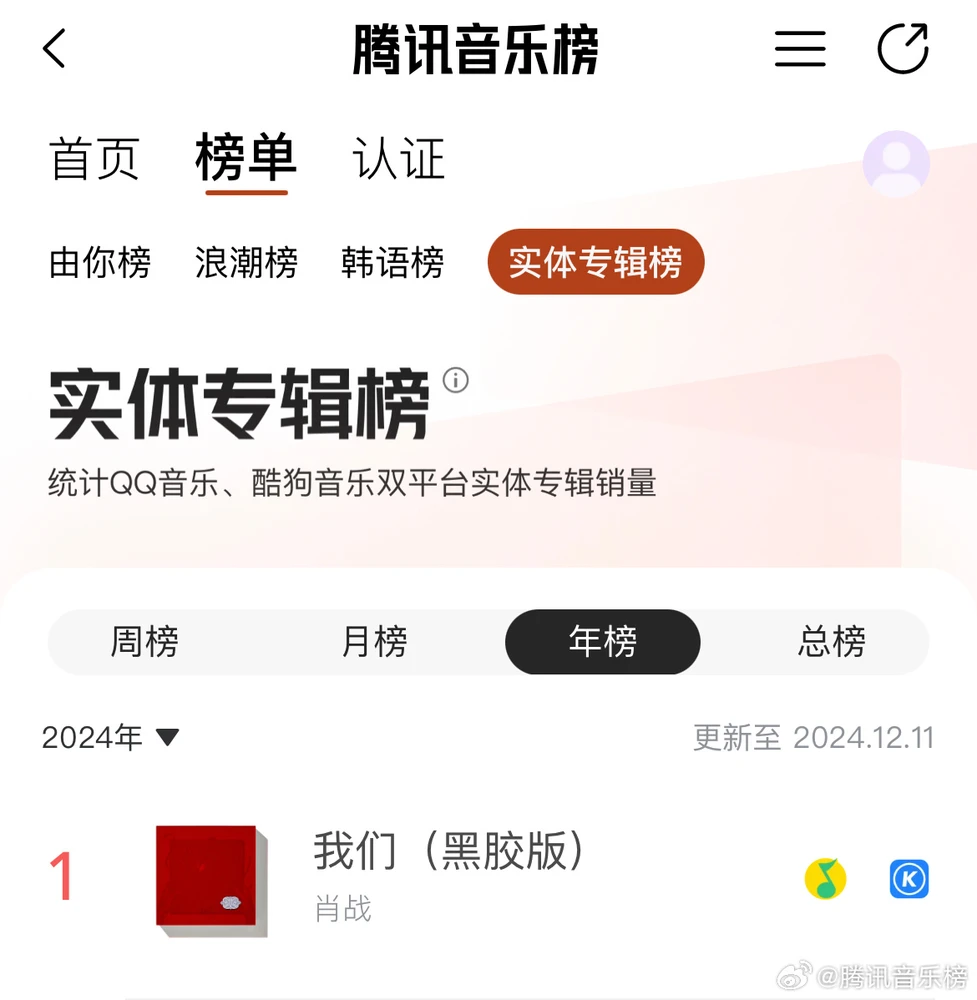Open the user profile avatar
977x1000 pixels.
coord(896,163)
